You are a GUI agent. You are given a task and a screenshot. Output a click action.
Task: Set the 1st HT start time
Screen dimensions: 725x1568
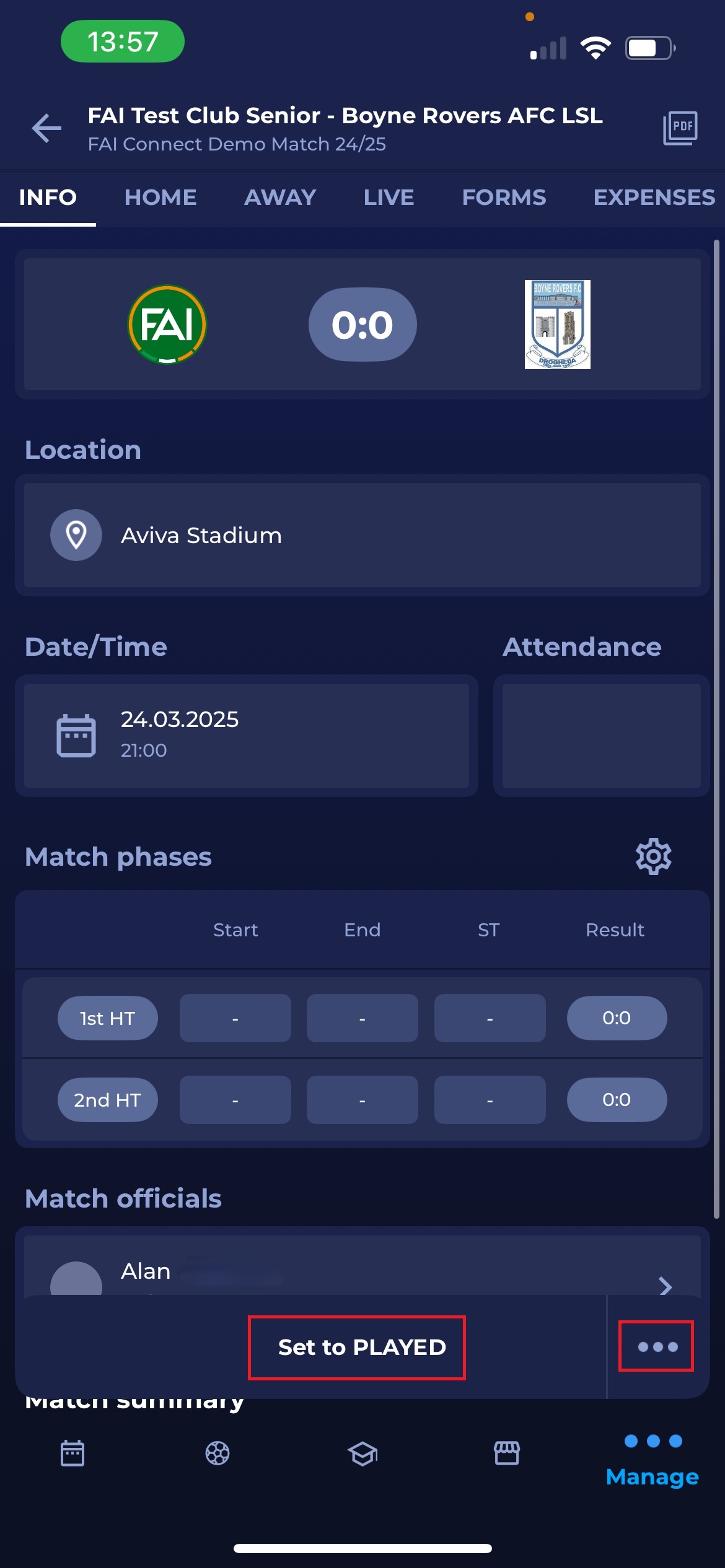point(235,1018)
